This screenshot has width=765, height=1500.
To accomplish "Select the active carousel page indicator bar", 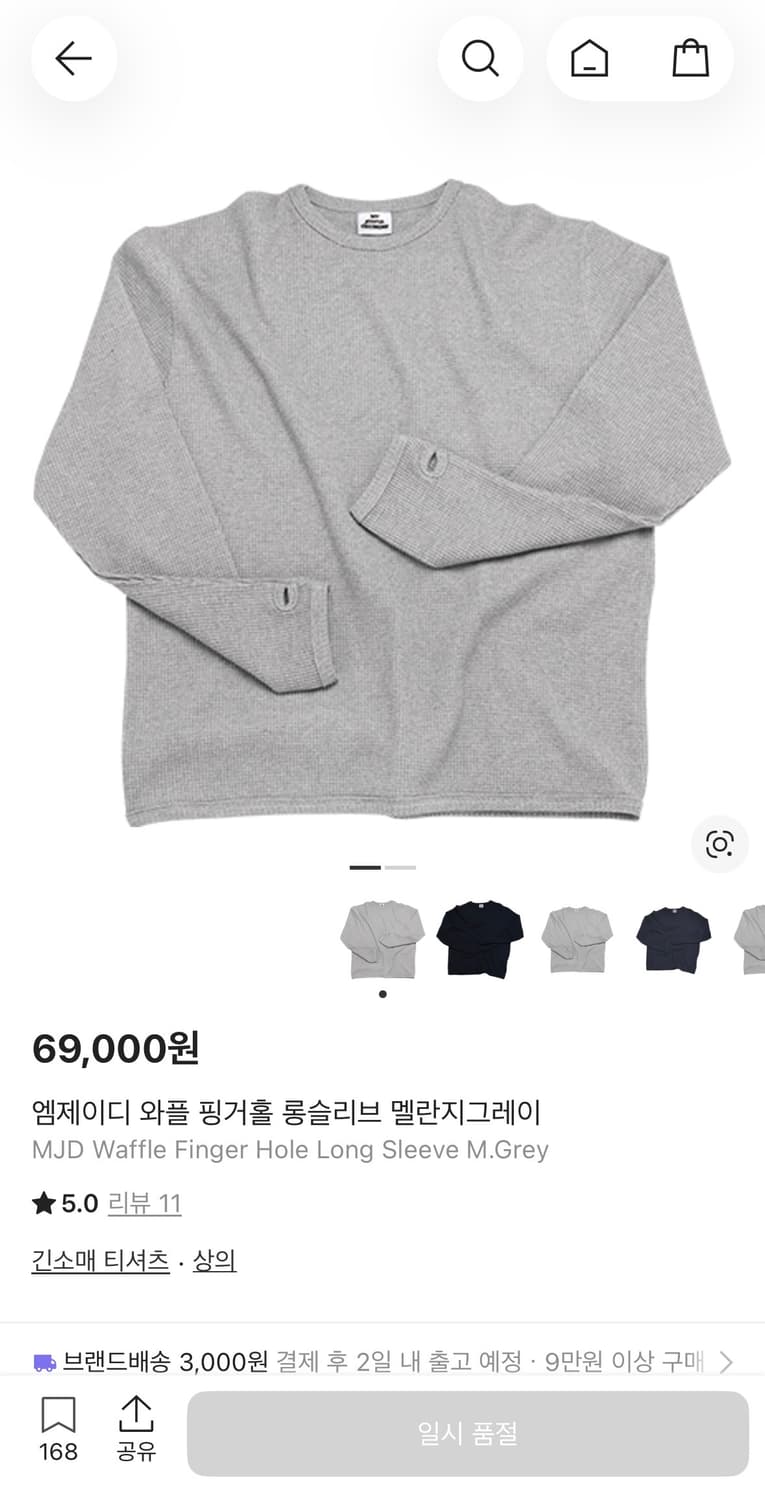I will tap(366, 867).
